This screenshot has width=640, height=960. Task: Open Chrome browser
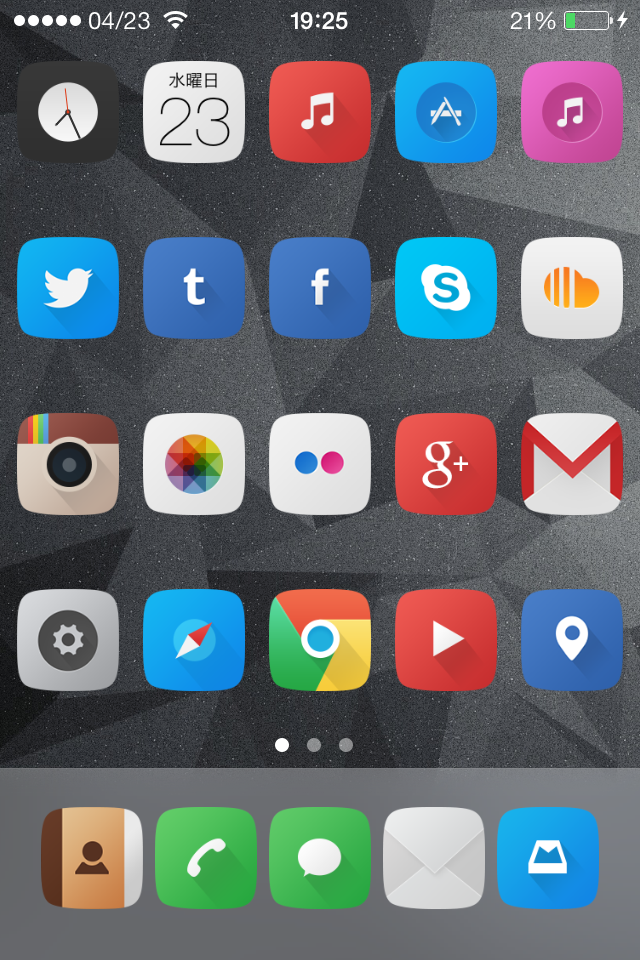(320, 640)
